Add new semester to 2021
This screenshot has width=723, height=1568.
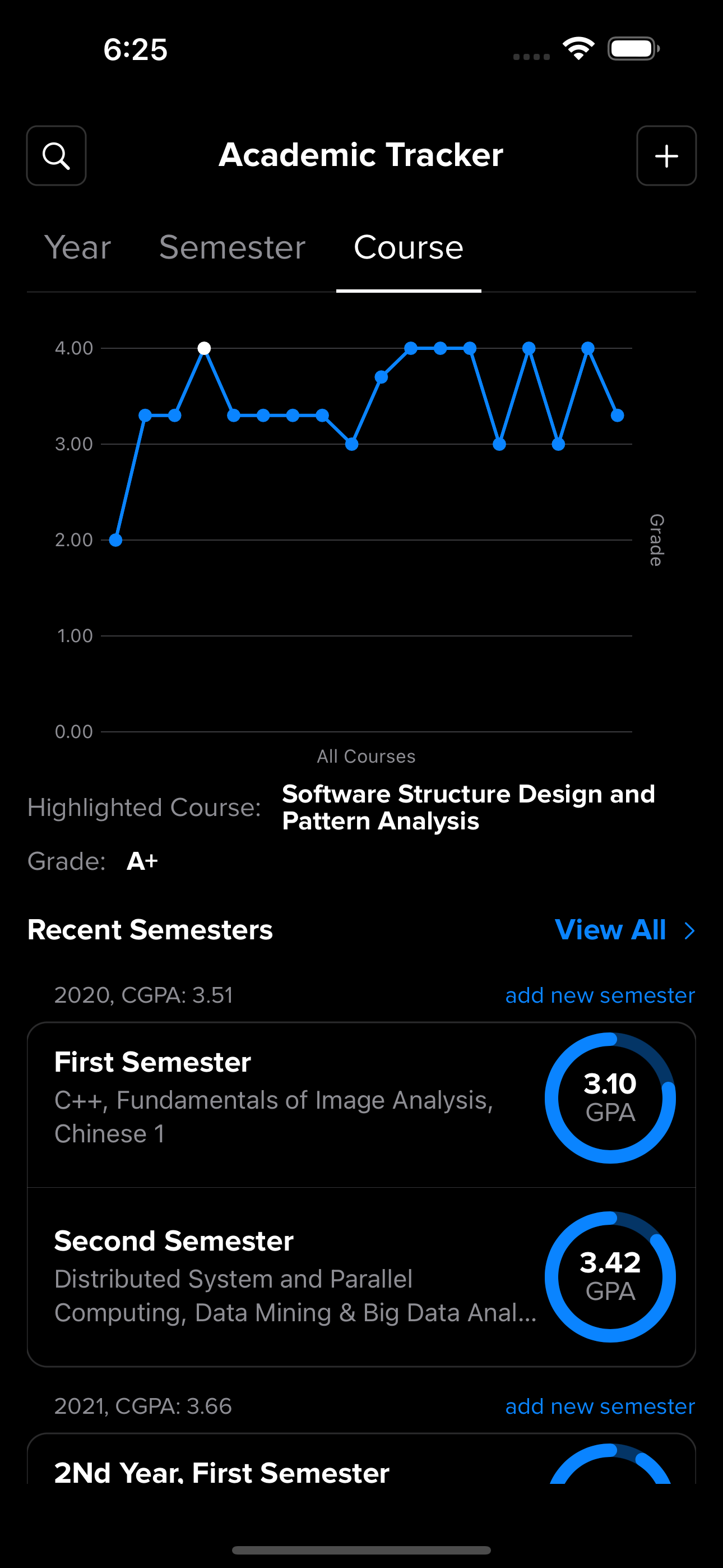[600, 1406]
